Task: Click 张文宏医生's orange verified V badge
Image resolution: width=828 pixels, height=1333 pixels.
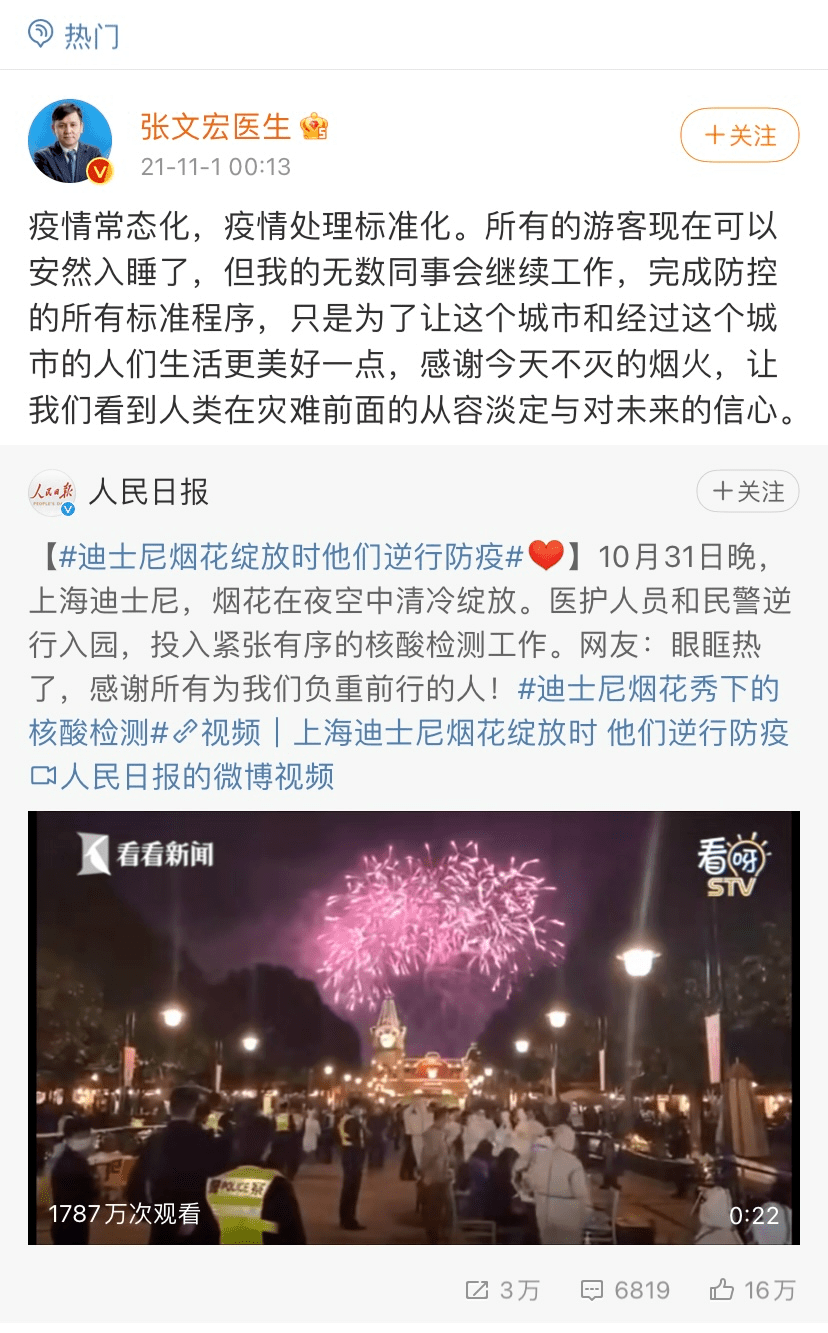Action: click(98, 170)
